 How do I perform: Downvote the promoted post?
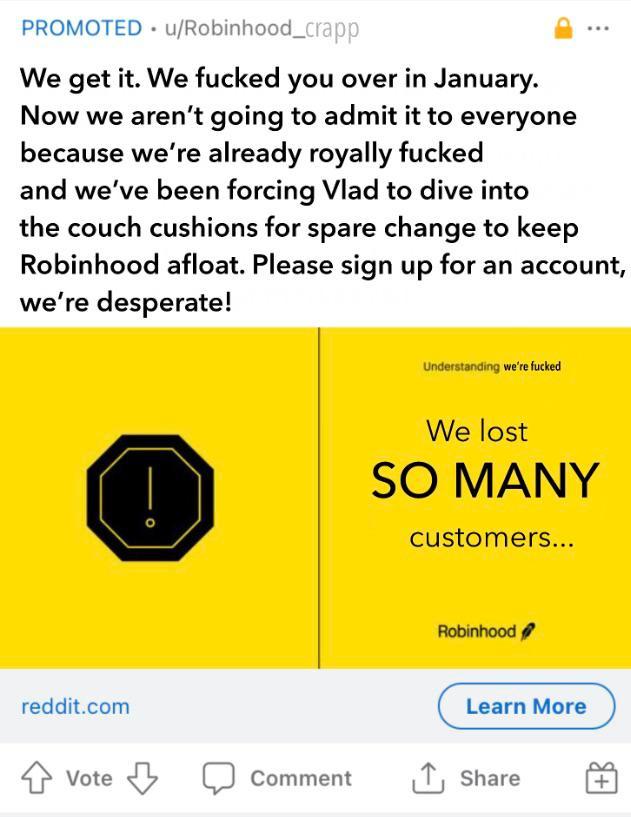pyautogui.click(x=143, y=778)
